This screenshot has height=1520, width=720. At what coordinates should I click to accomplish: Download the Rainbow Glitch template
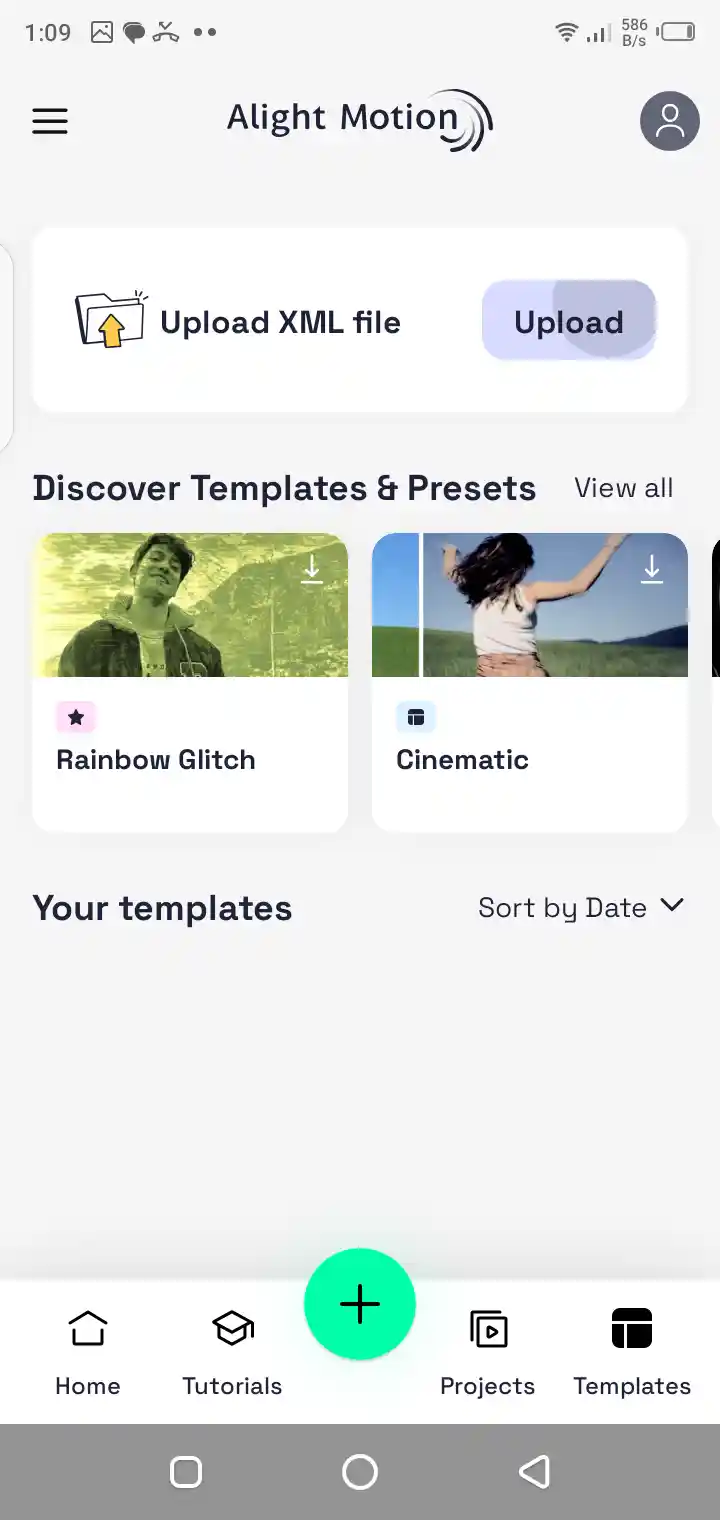(311, 568)
